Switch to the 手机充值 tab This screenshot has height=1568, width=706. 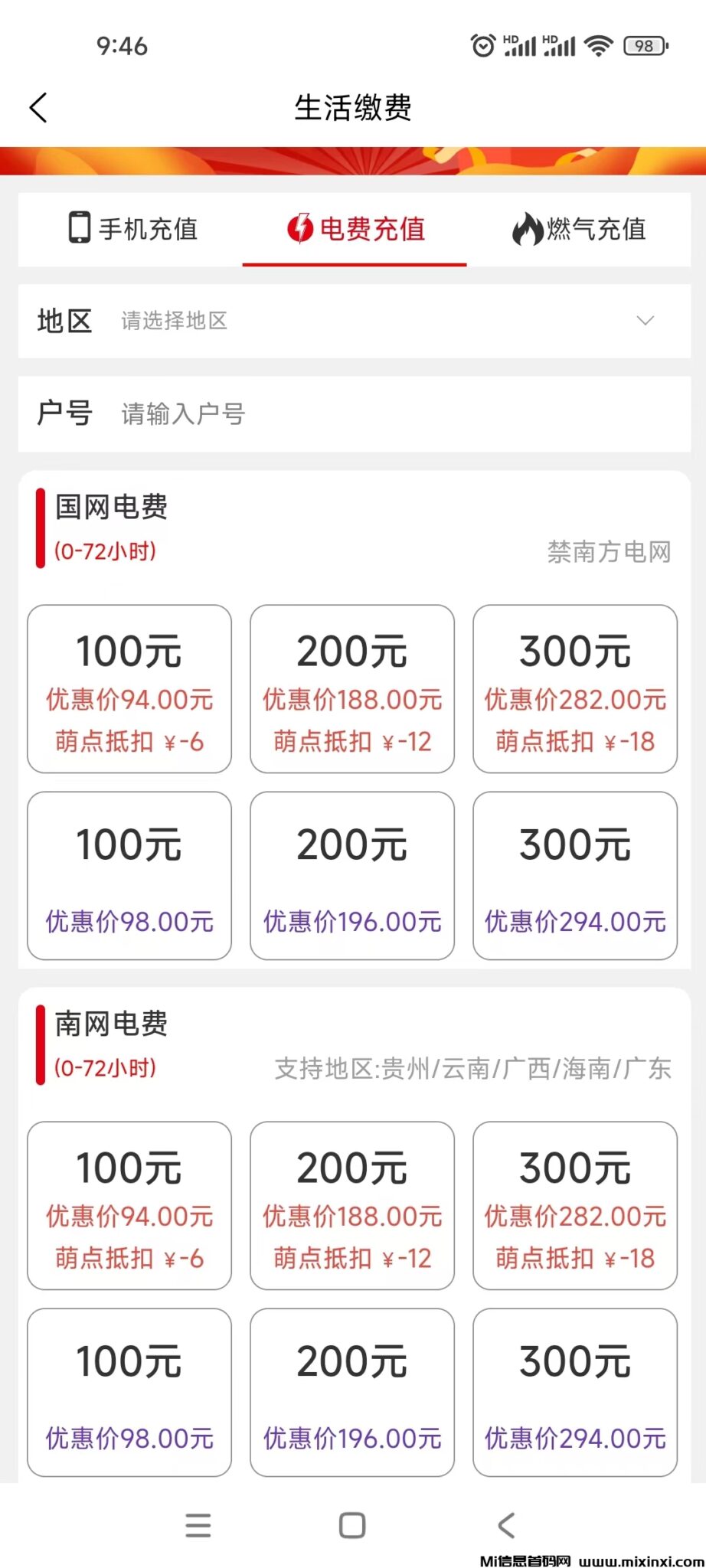133,229
